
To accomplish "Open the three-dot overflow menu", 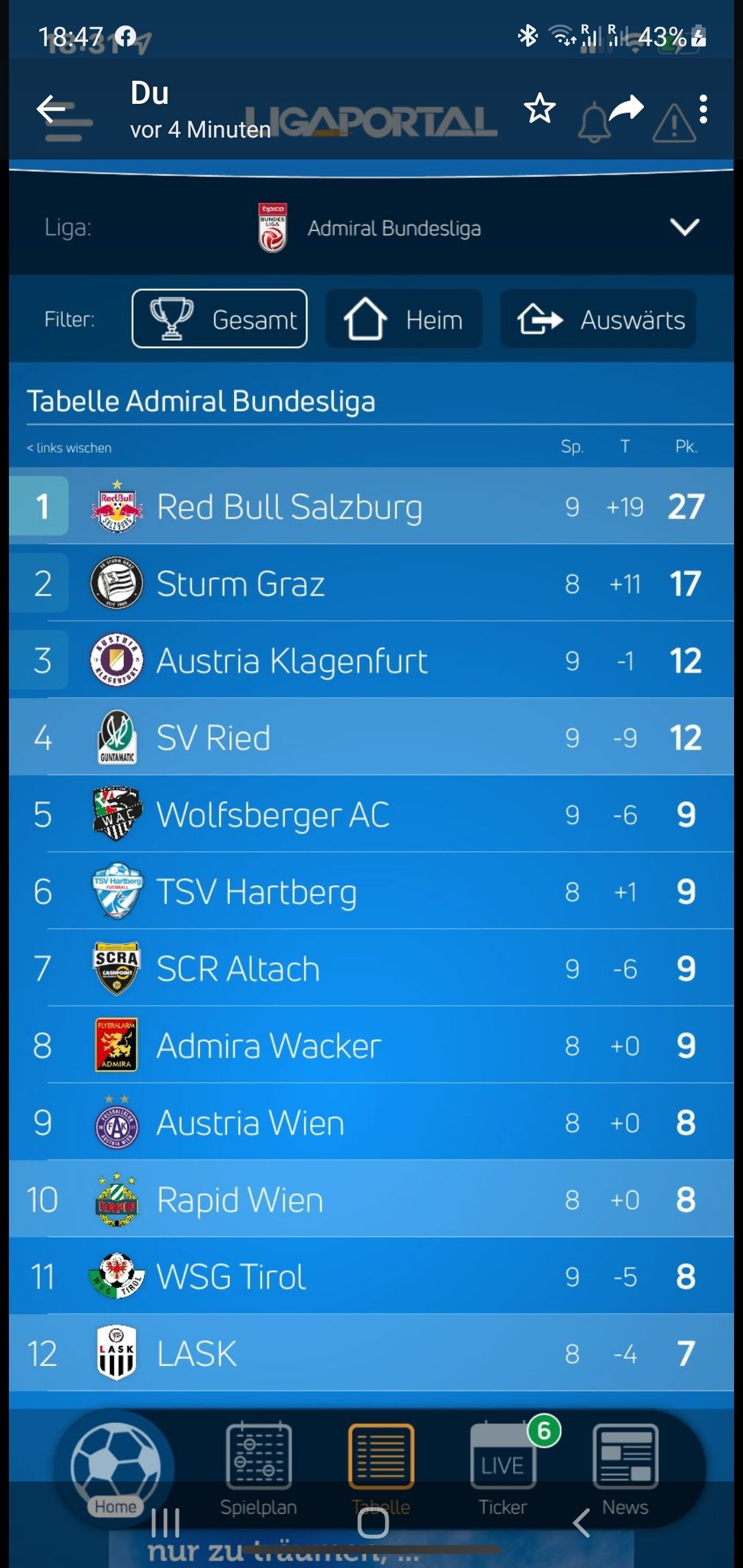I will (x=703, y=109).
